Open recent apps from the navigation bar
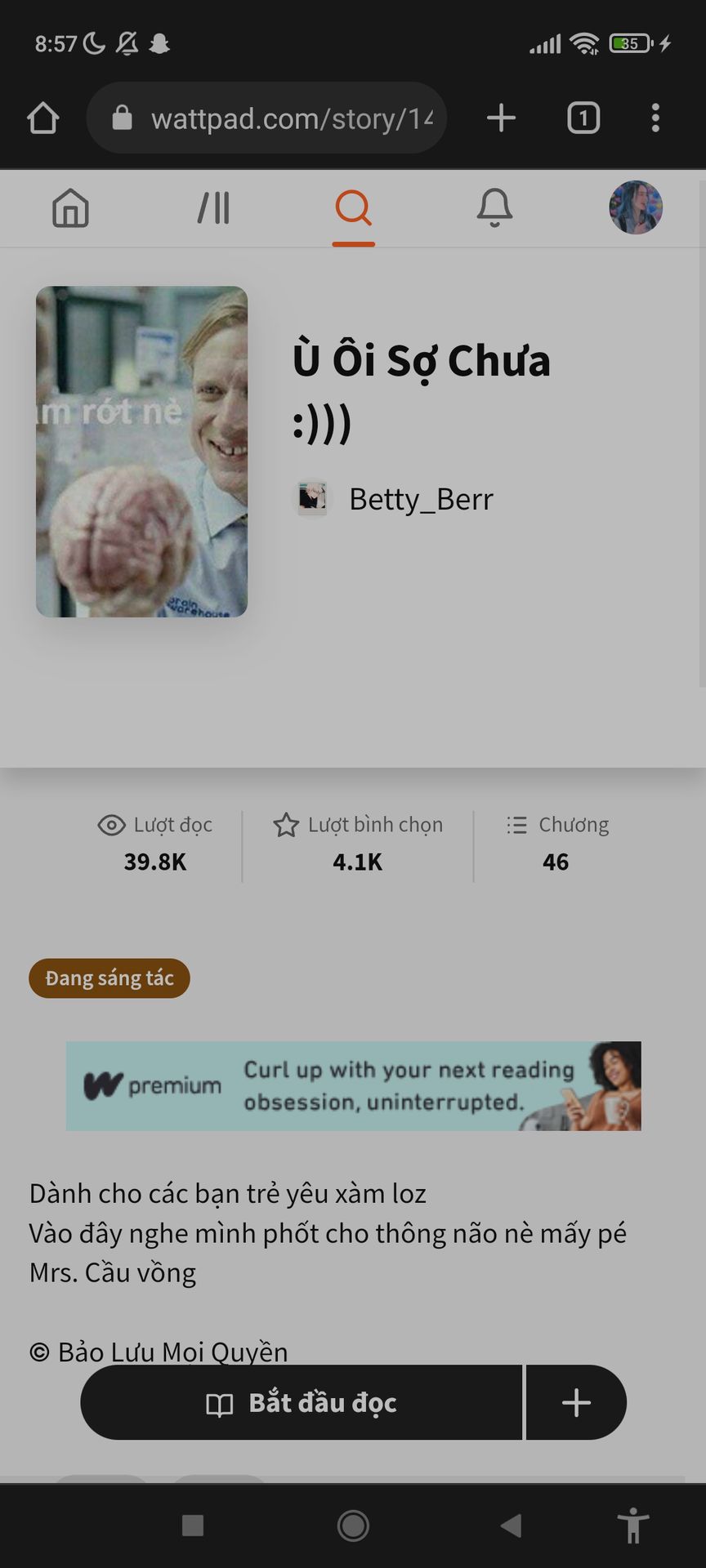 pyautogui.click(x=193, y=1525)
